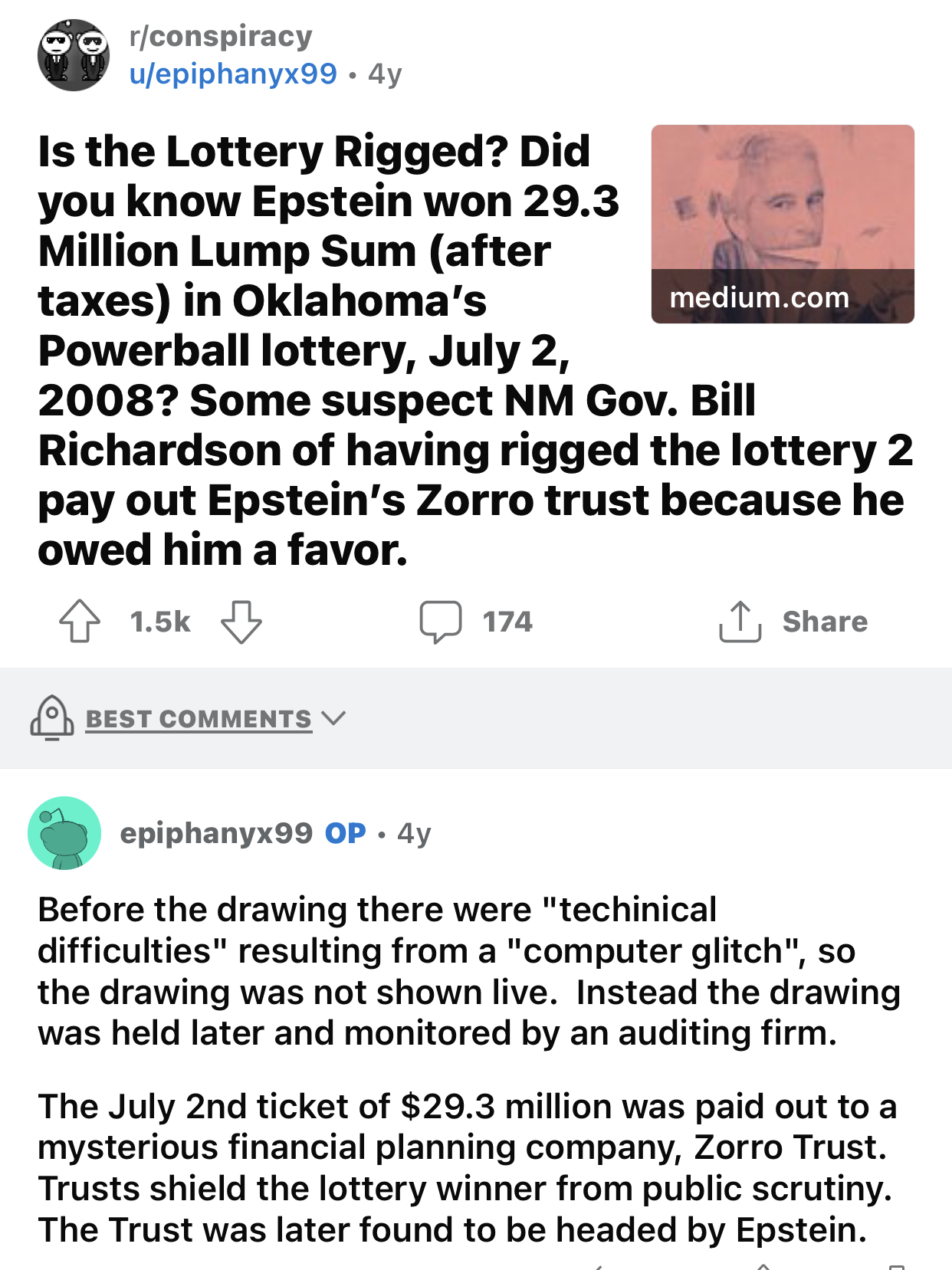Downvote the lottery post
Screen dimensions: 952x1270
click(x=241, y=622)
